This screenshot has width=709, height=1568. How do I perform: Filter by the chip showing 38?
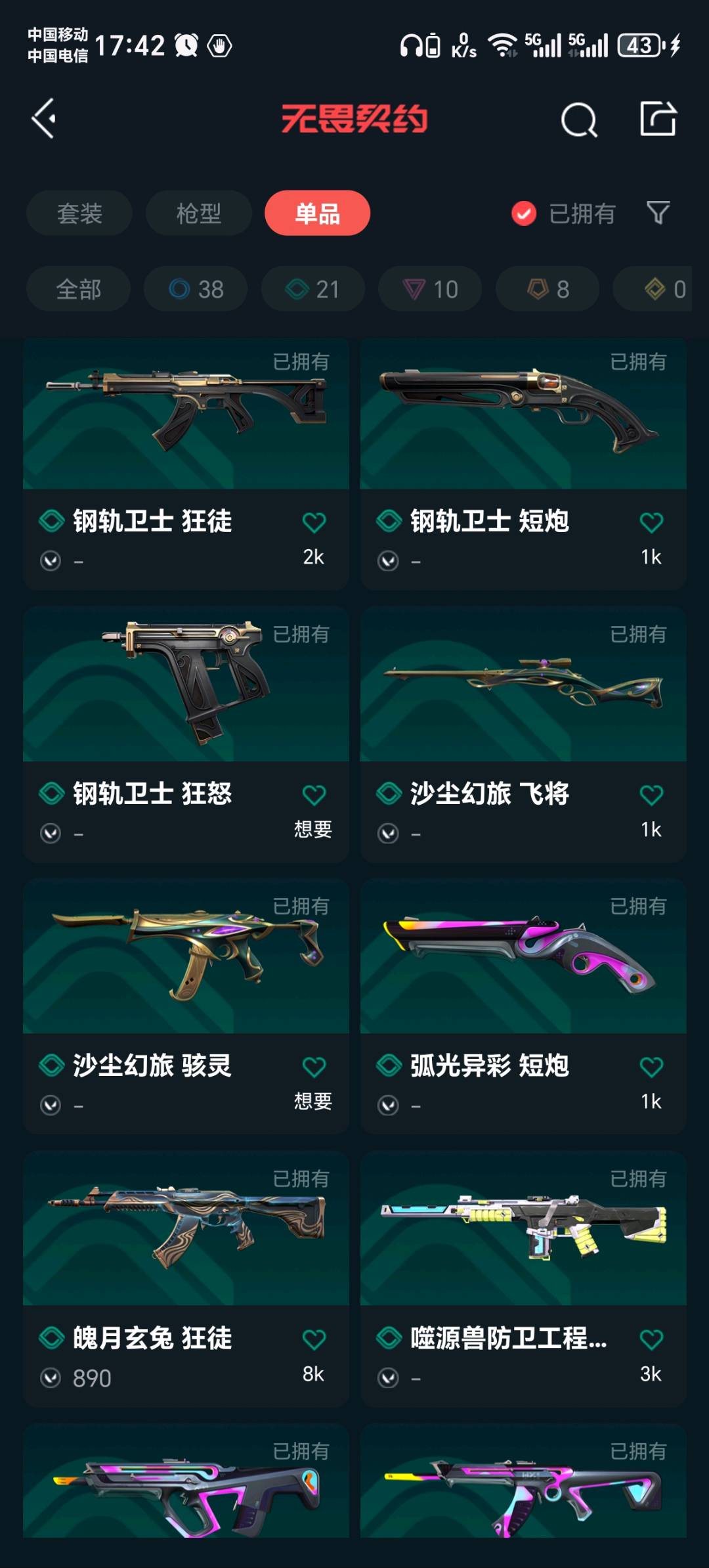tap(196, 289)
